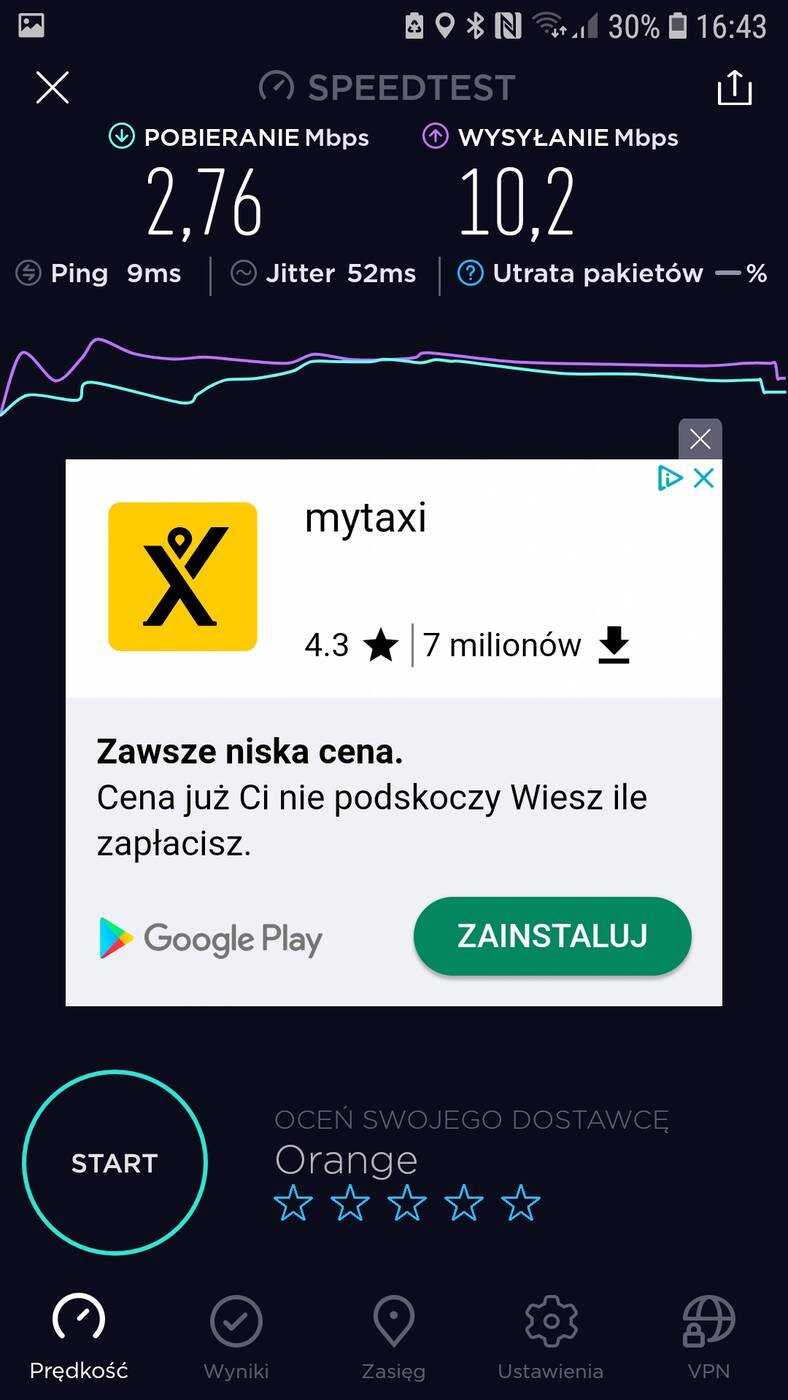Open AdChoices info icon on ad

click(x=670, y=479)
